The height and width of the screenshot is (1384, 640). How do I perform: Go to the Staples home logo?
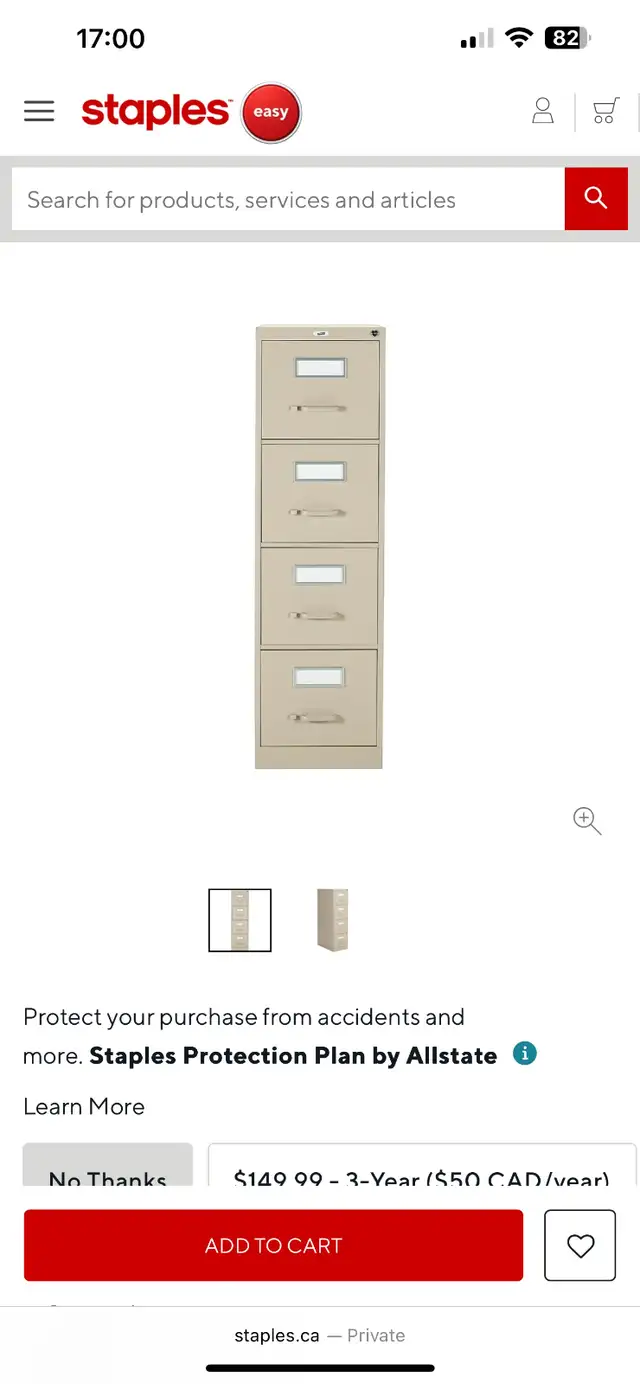191,112
